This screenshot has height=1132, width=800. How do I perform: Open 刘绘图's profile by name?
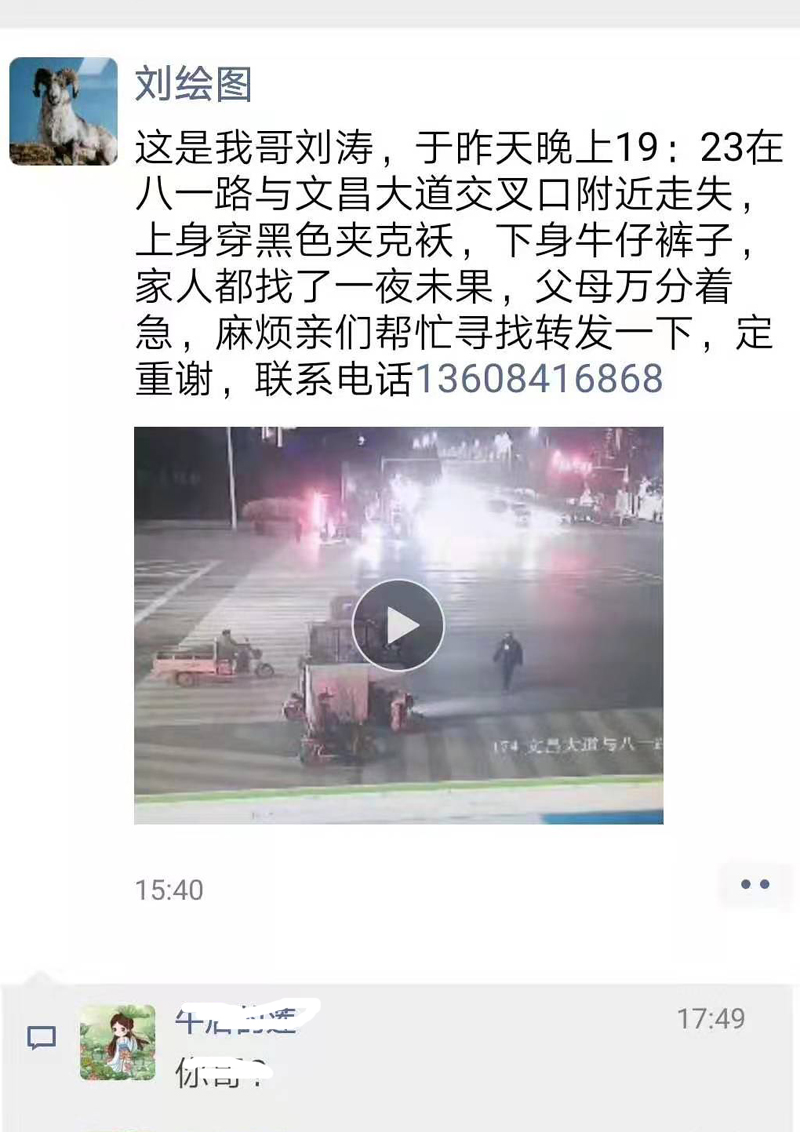(194, 85)
